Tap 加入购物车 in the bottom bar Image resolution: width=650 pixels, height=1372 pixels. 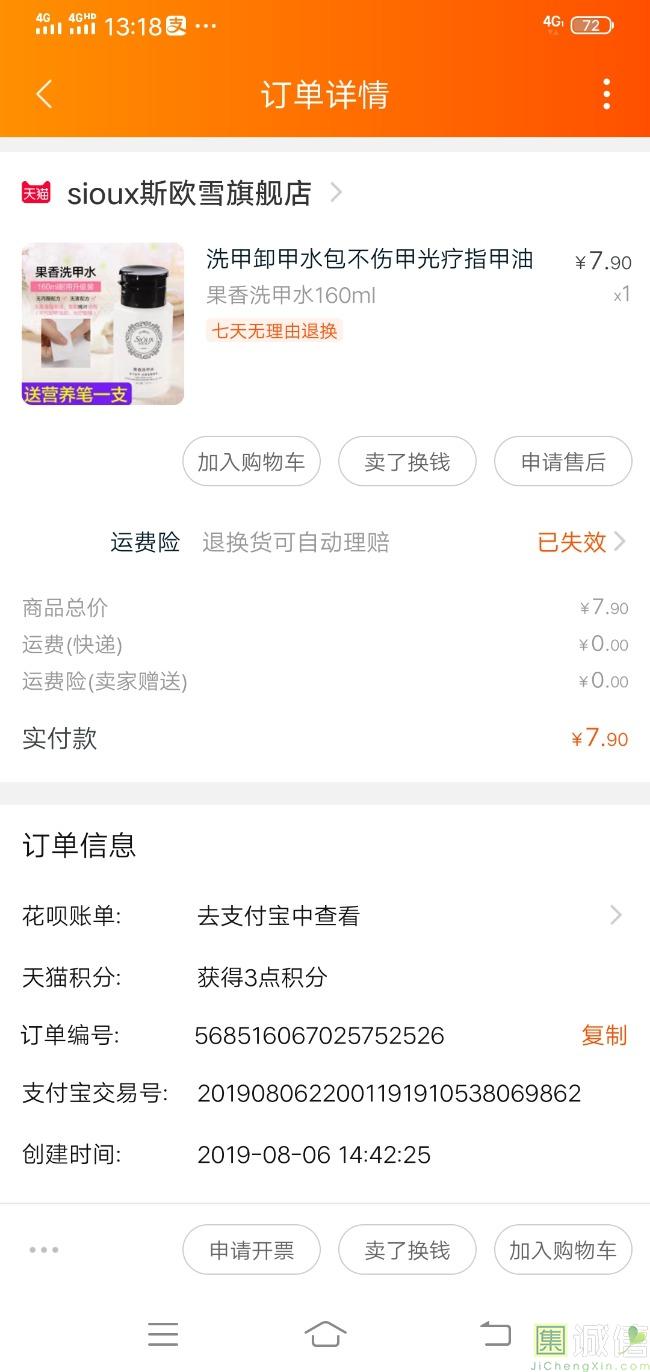pos(563,1250)
